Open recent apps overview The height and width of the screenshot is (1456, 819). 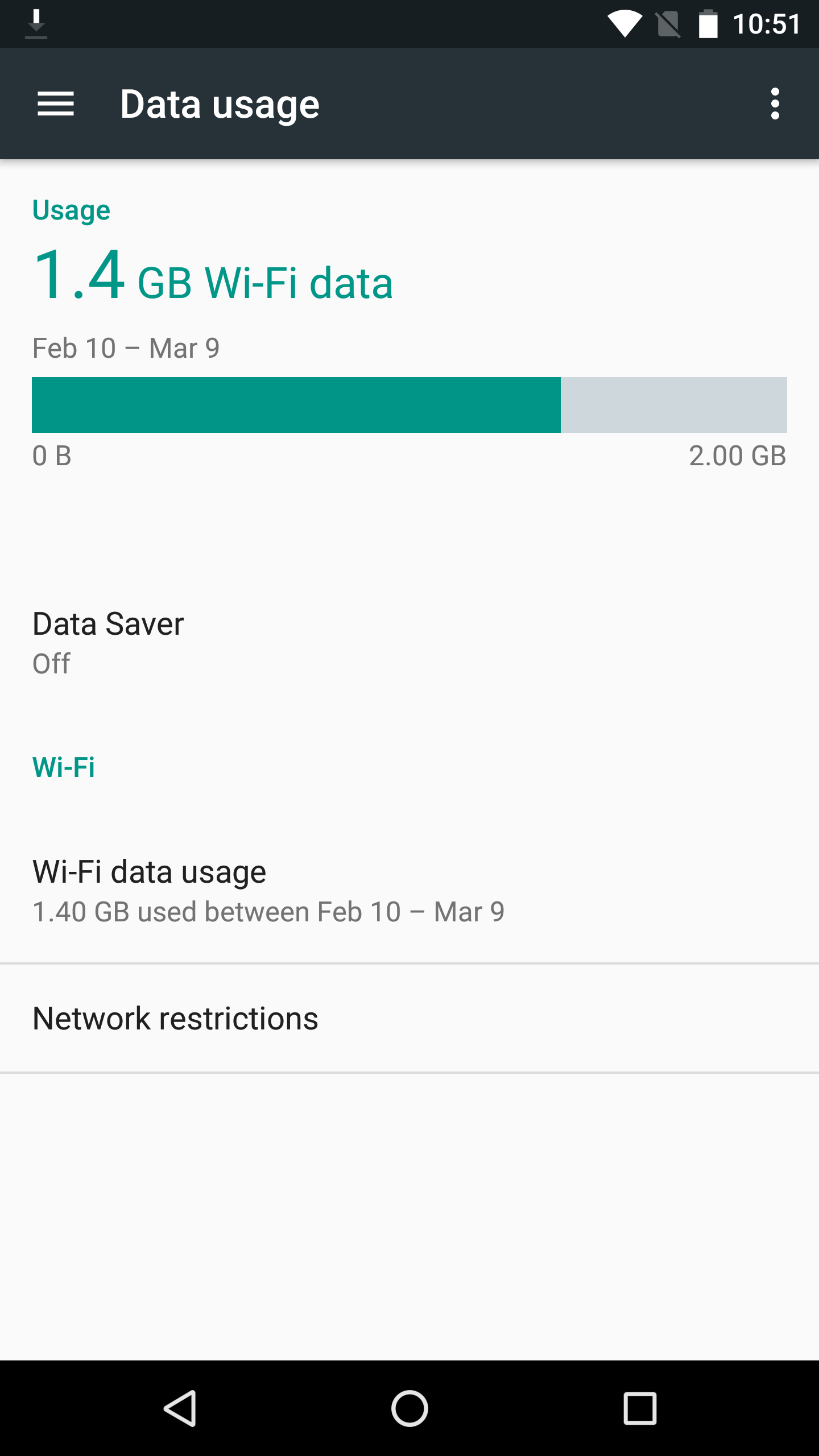click(640, 1408)
